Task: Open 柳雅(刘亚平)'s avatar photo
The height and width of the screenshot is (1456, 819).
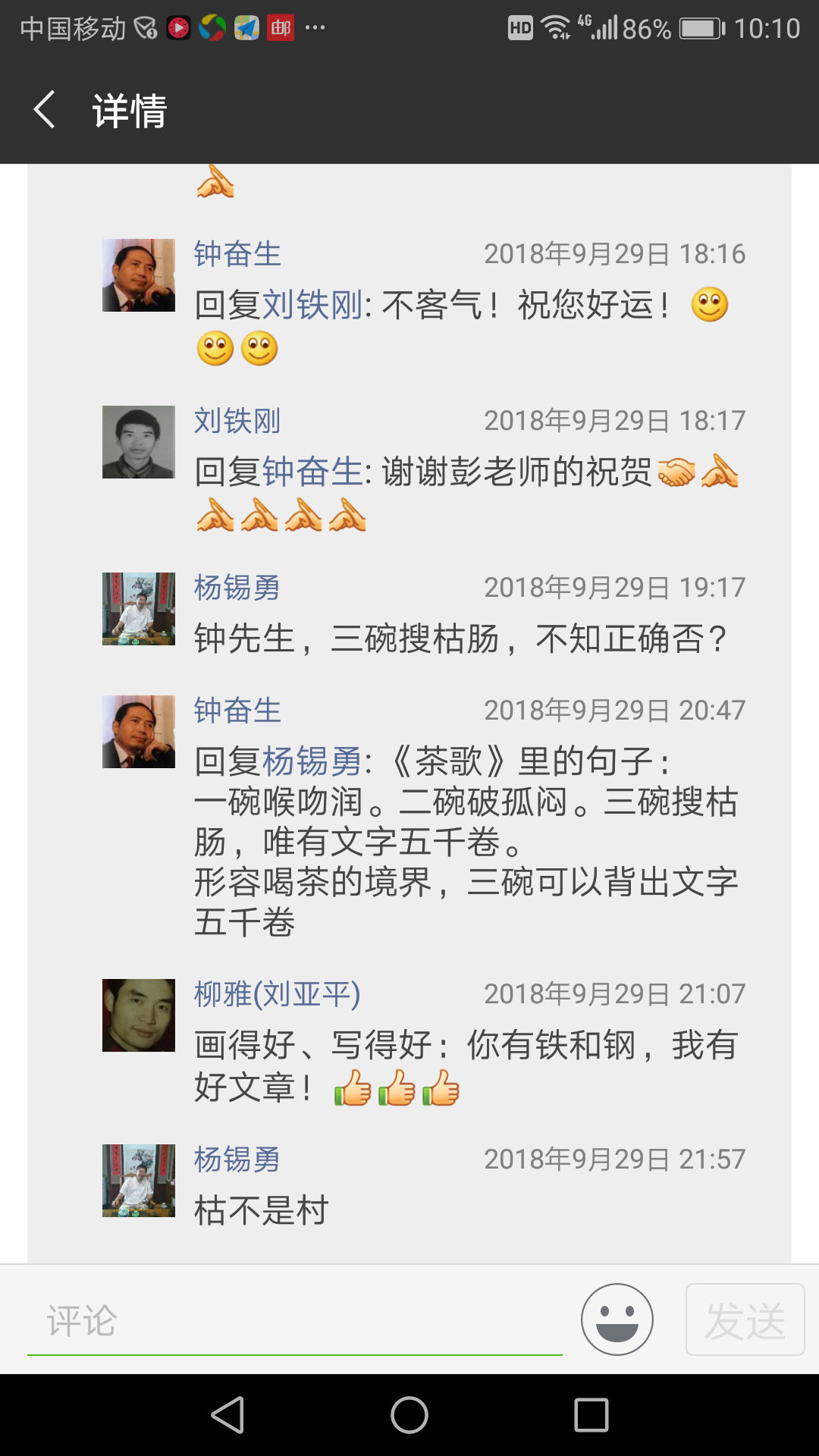Action: coord(139,1015)
